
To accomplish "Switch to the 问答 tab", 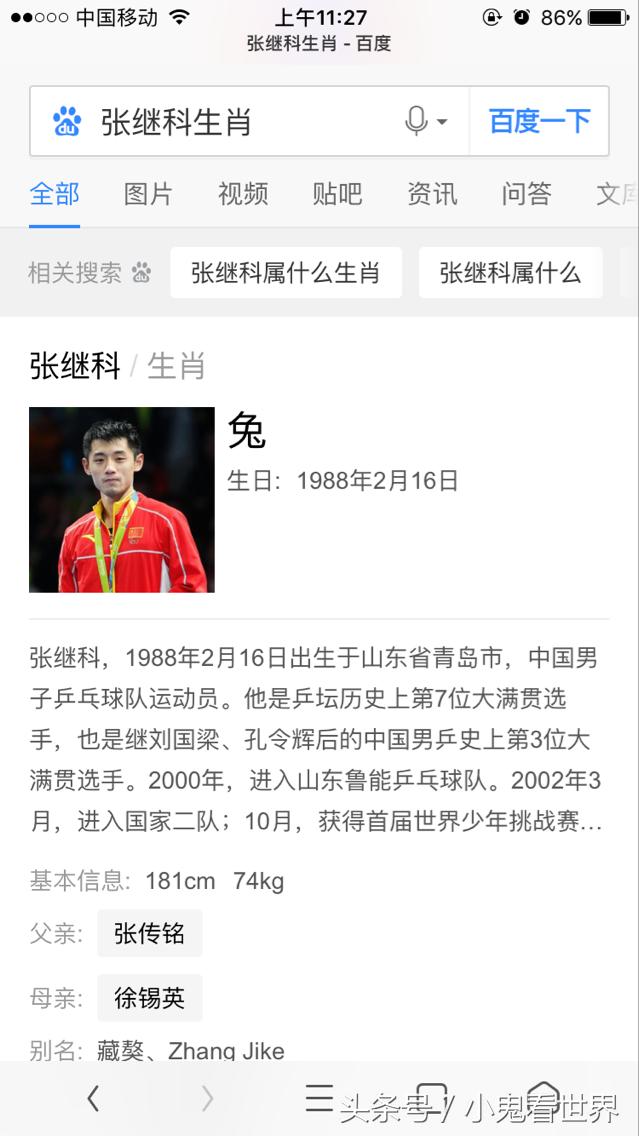I will [x=526, y=194].
